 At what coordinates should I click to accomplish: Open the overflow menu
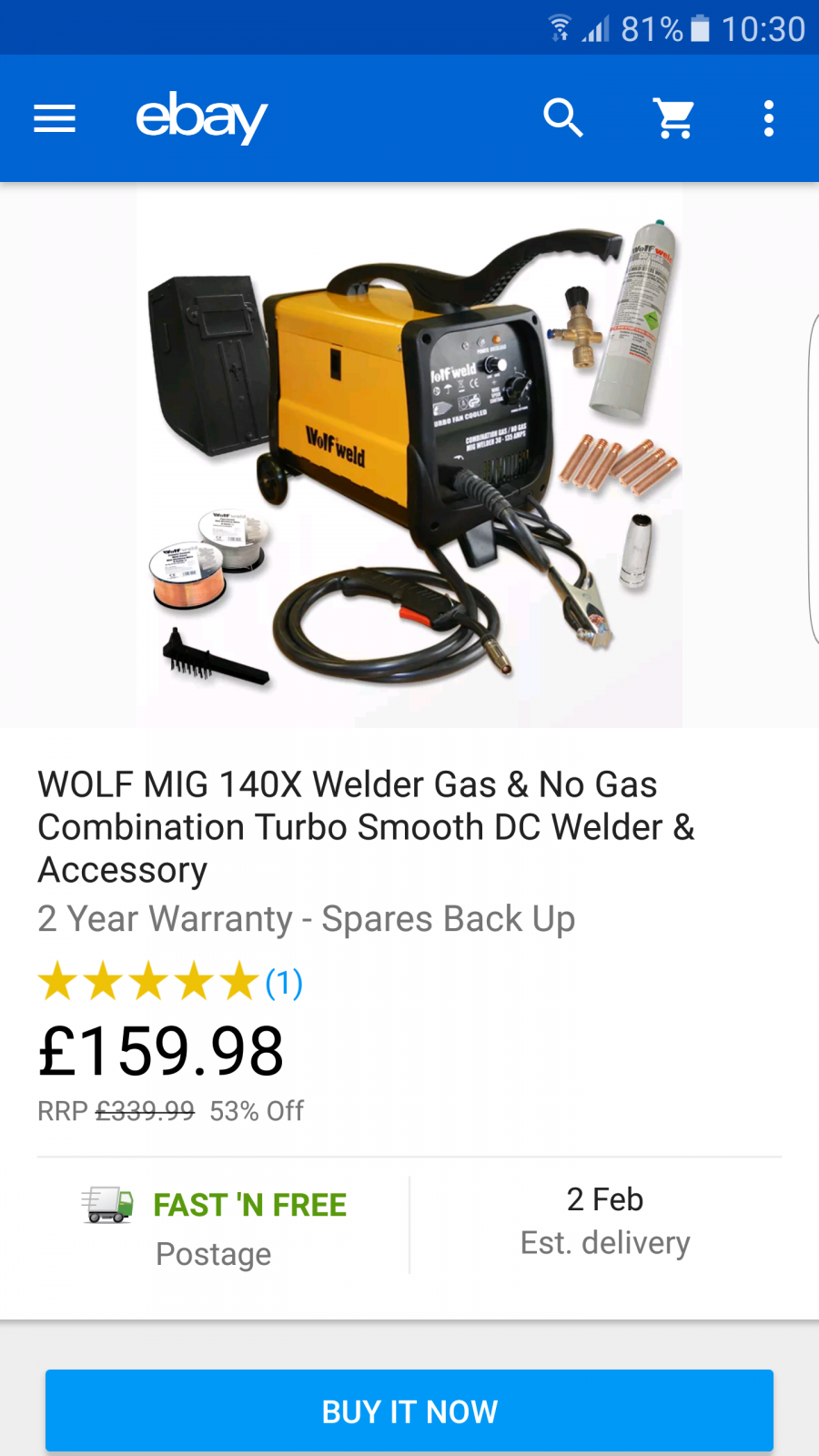point(769,118)
